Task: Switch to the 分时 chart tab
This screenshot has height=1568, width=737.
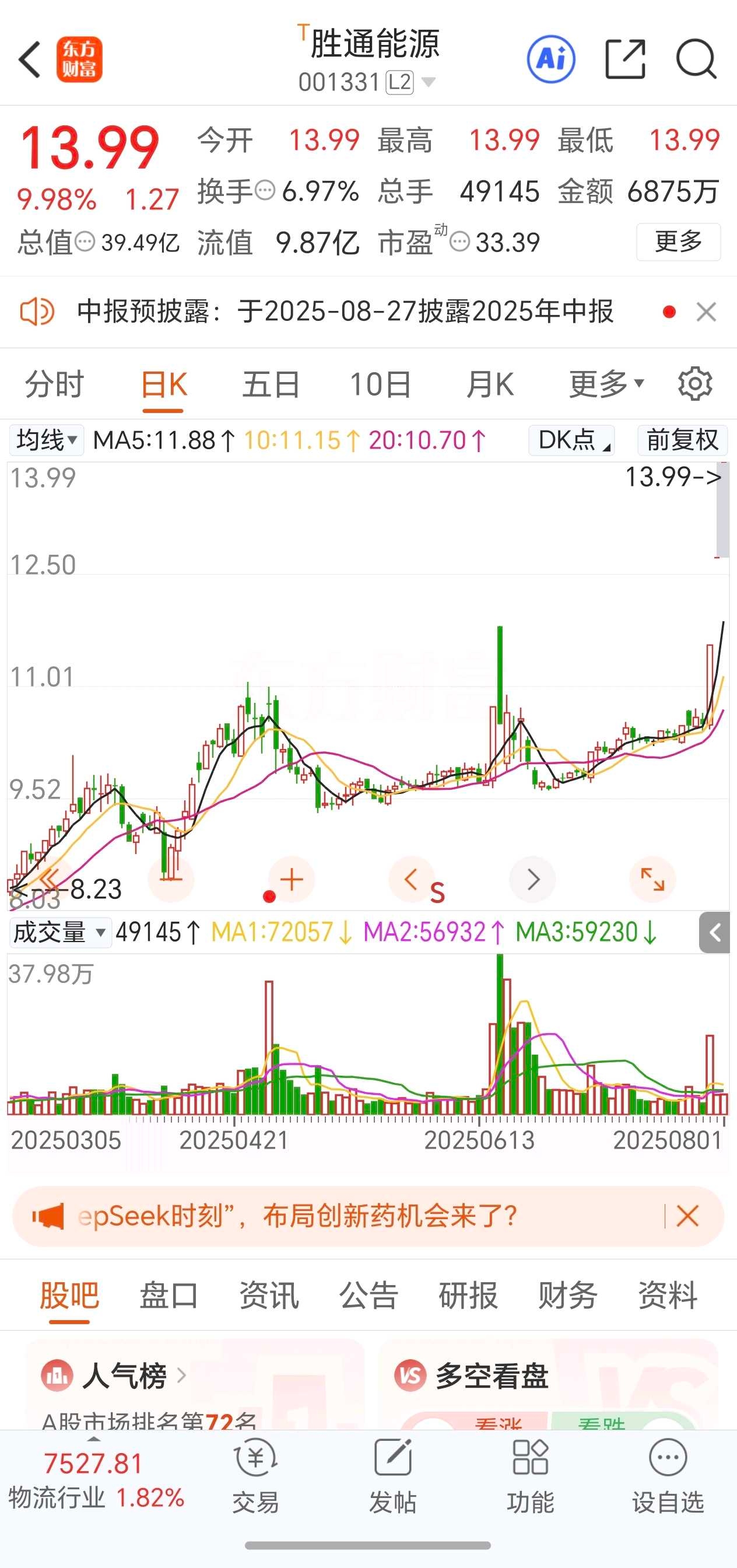Action: 54,384
